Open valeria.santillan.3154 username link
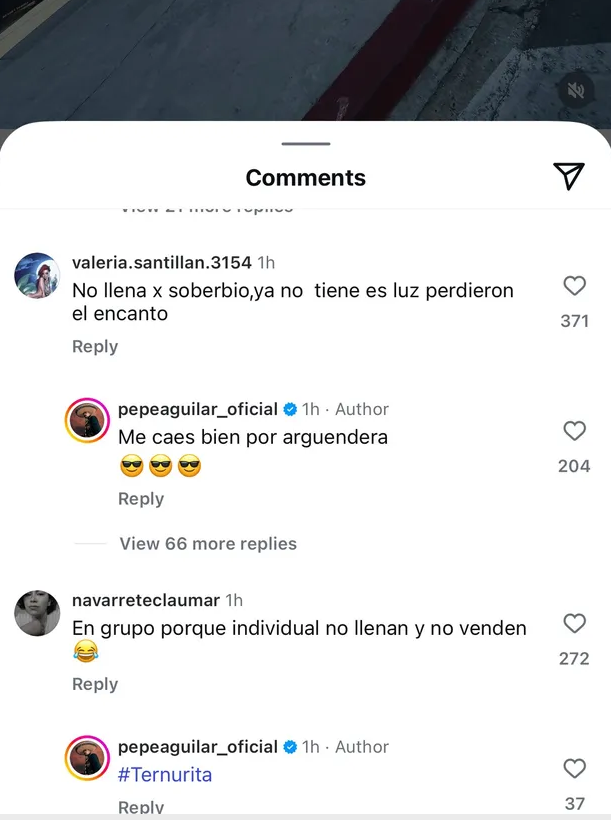The width and height of the screenshot is (611, 820). [x=162, y=263]
